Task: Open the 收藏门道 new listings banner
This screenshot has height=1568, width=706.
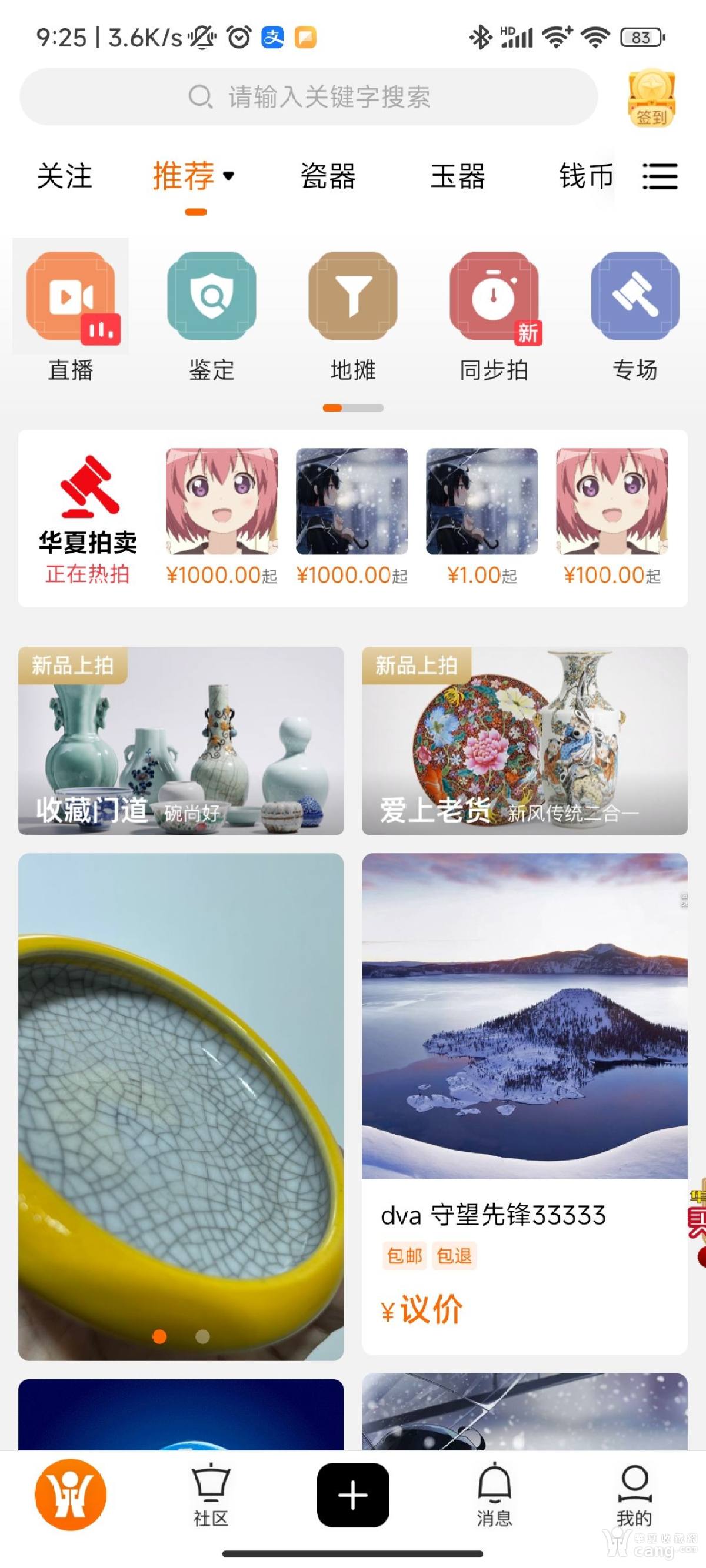Action: click(x=181, y=740)
